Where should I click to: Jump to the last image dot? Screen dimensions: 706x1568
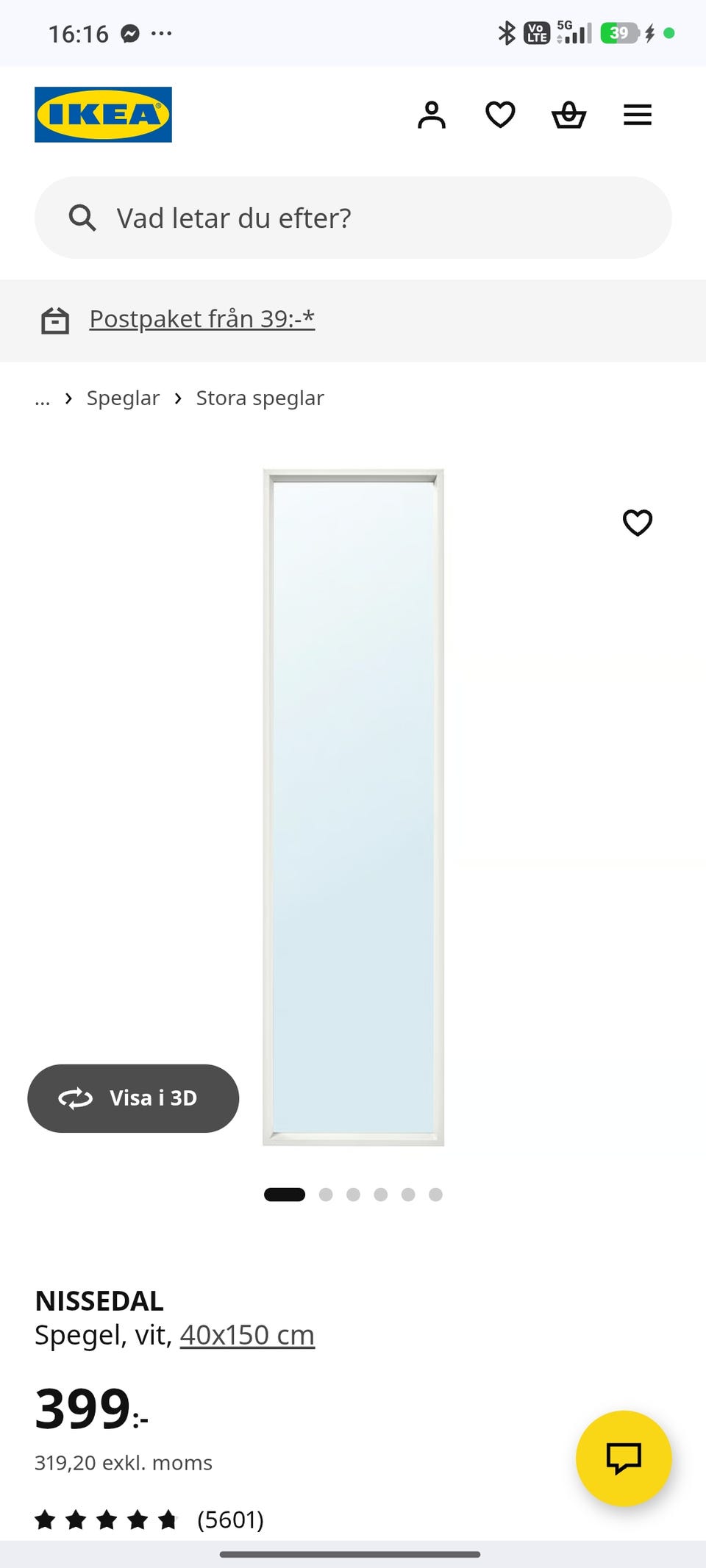pos(435,1195)
